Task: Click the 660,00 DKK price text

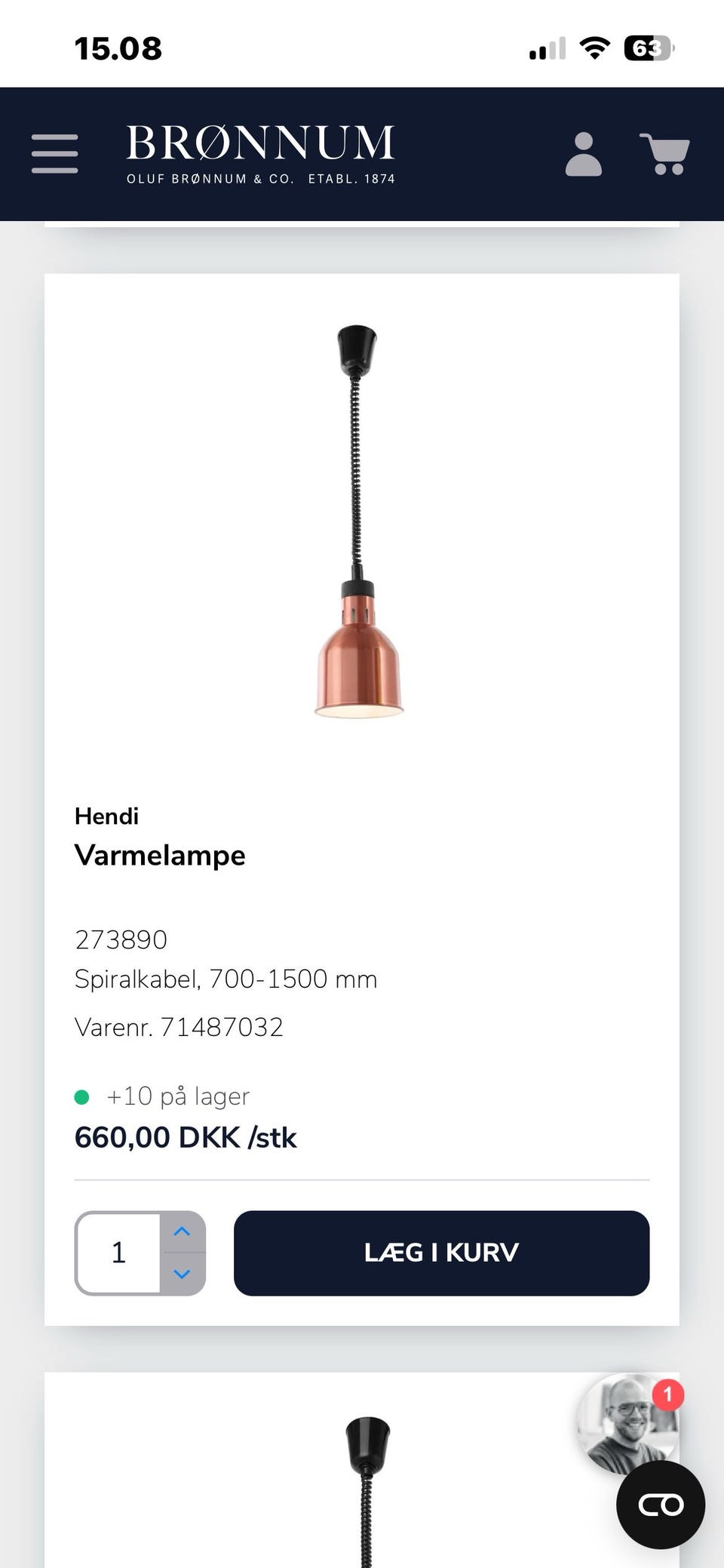Action: coord(185,1137)
